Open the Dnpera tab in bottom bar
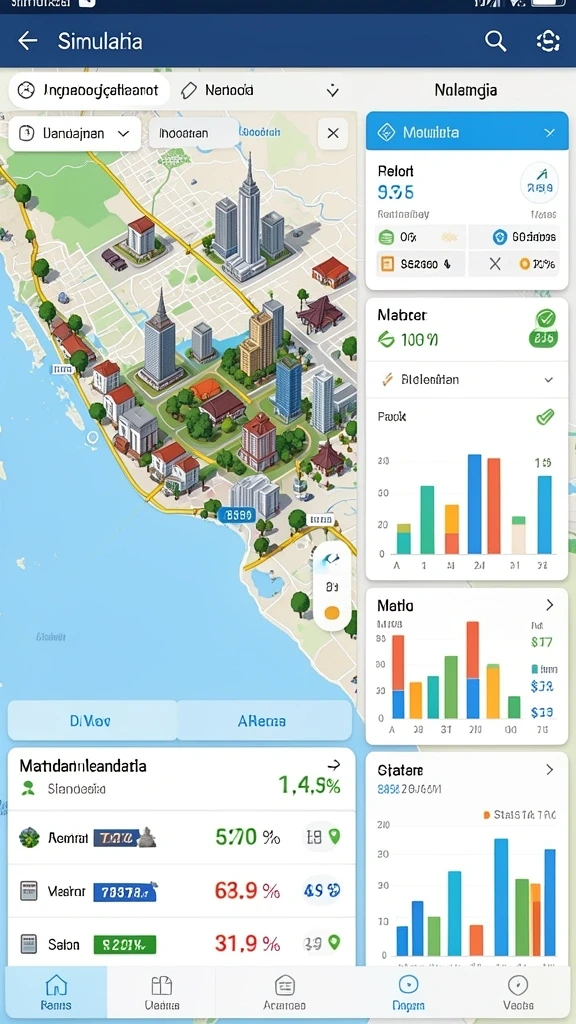Image resolution: width=576 pixels, height=1024 pixels. coord(408,992)
